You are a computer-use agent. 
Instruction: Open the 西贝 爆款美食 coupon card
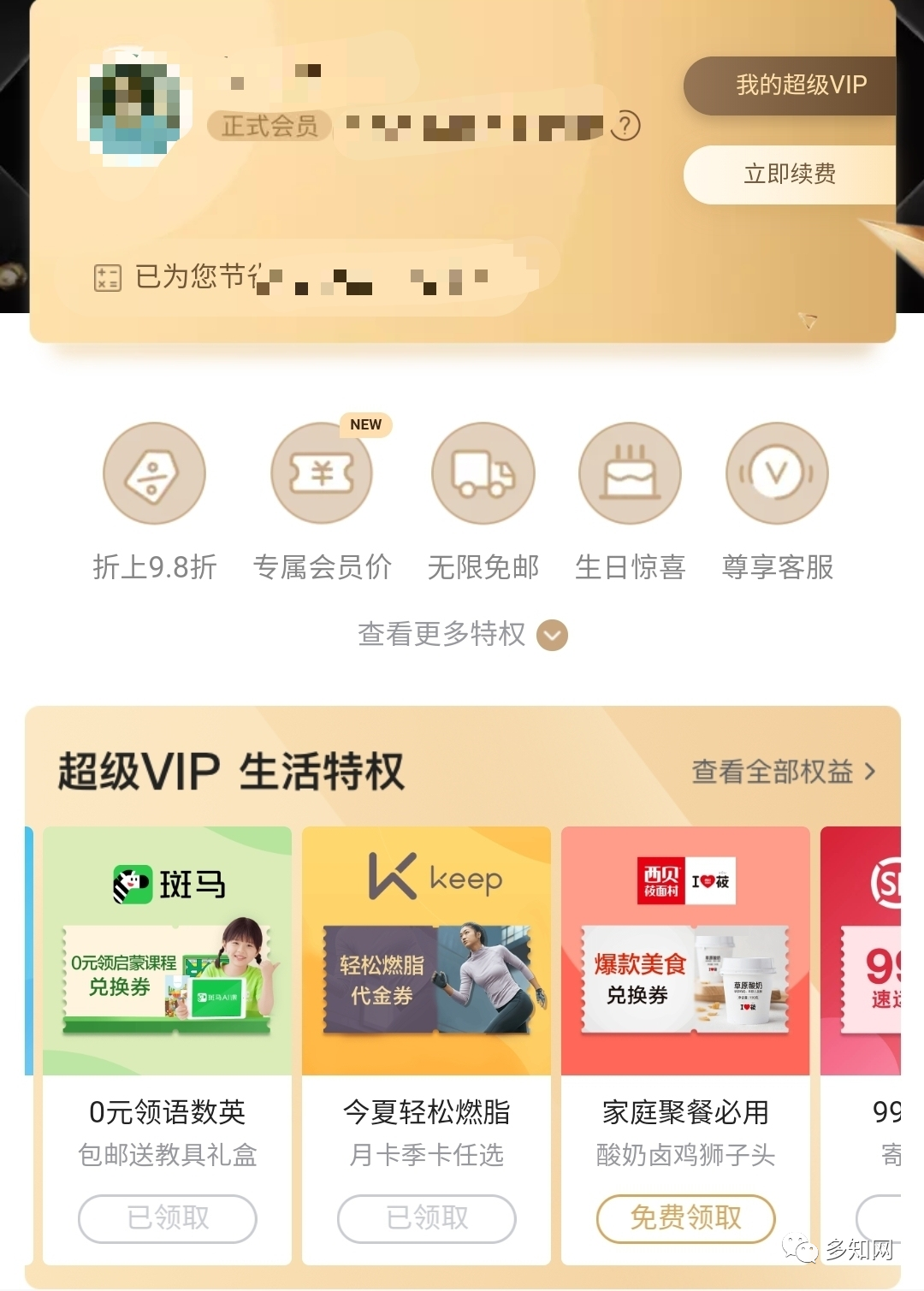685,950
